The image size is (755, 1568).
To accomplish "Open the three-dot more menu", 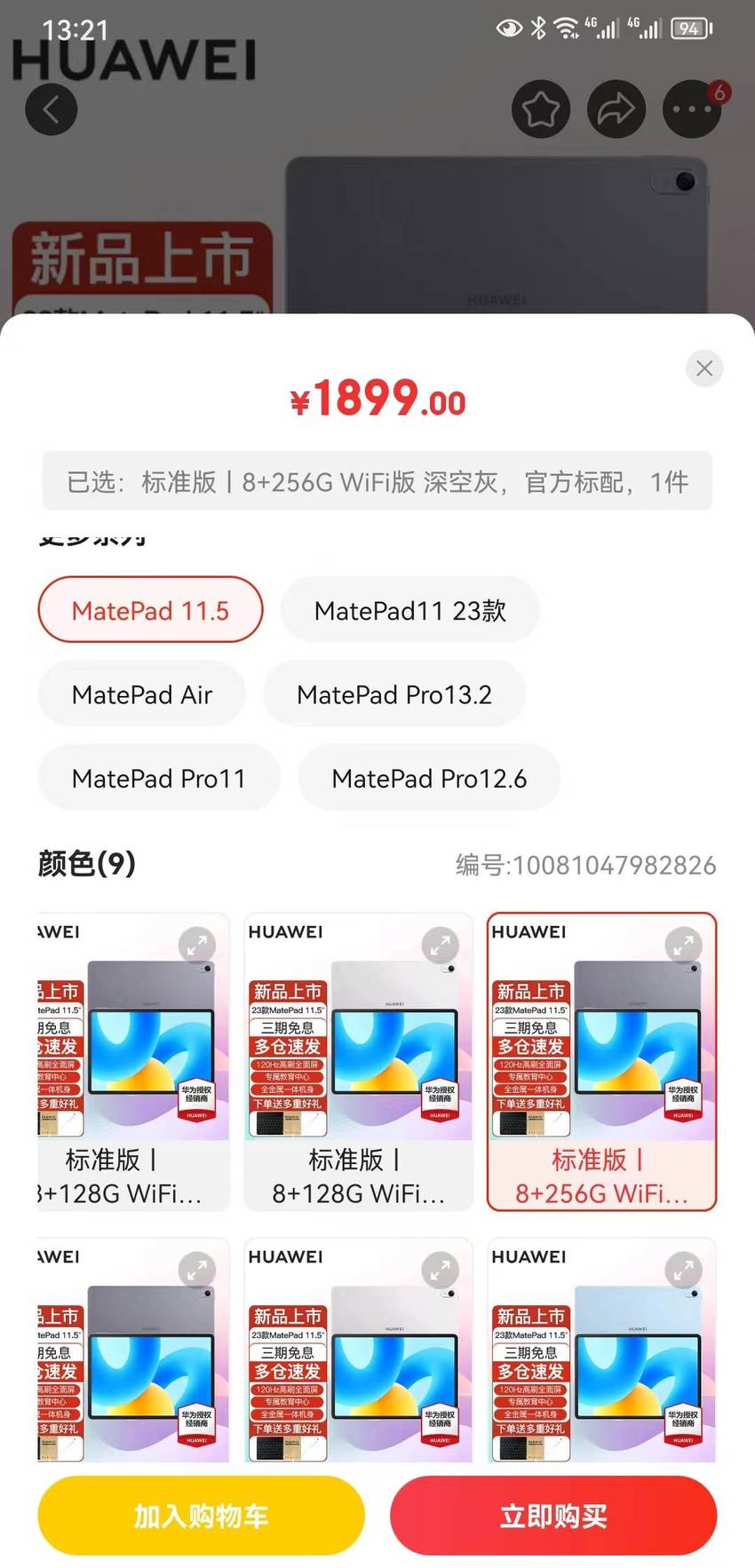I will (692, 109).
